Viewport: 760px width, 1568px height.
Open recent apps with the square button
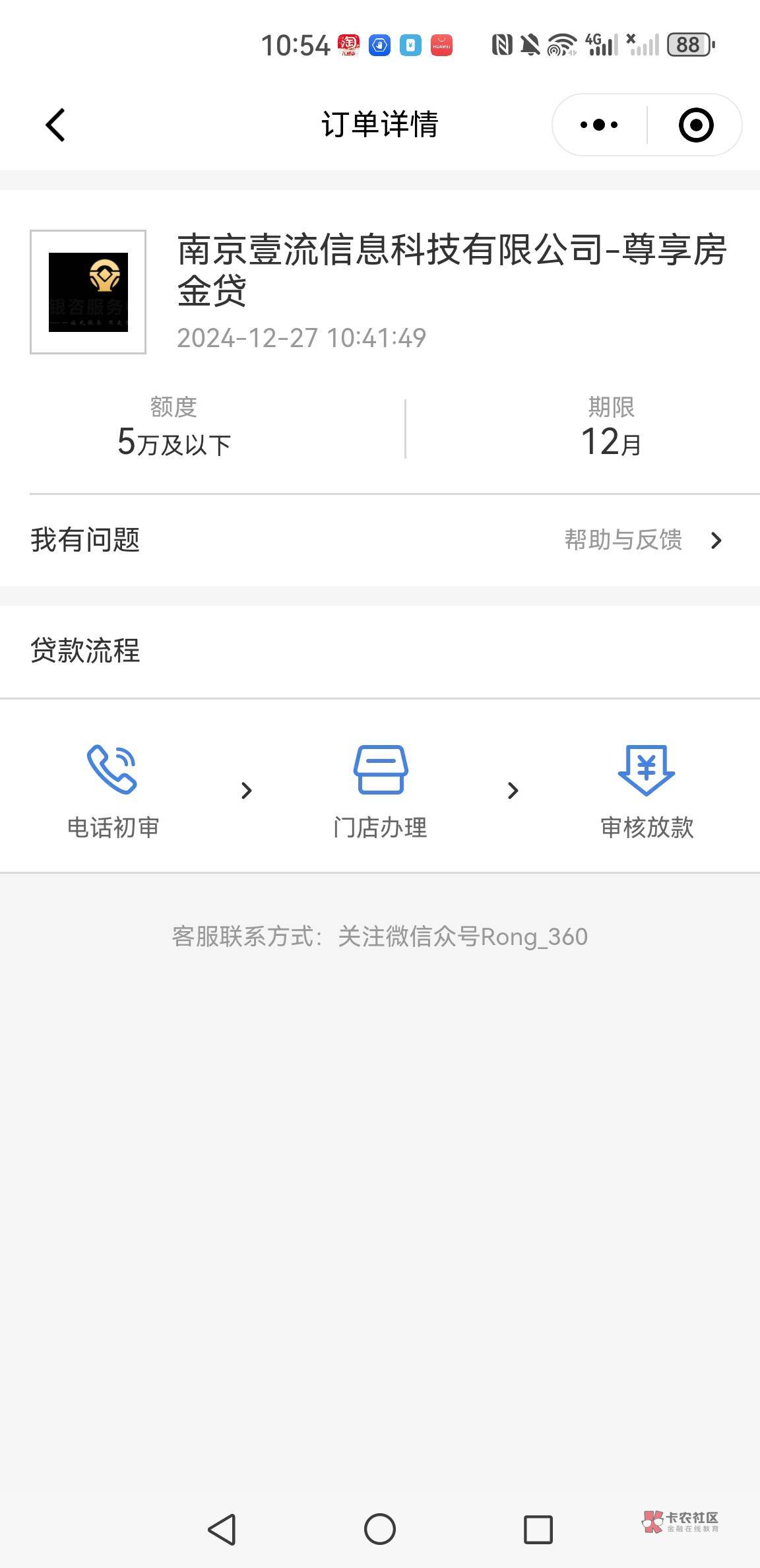click(x=538, y=1529)
